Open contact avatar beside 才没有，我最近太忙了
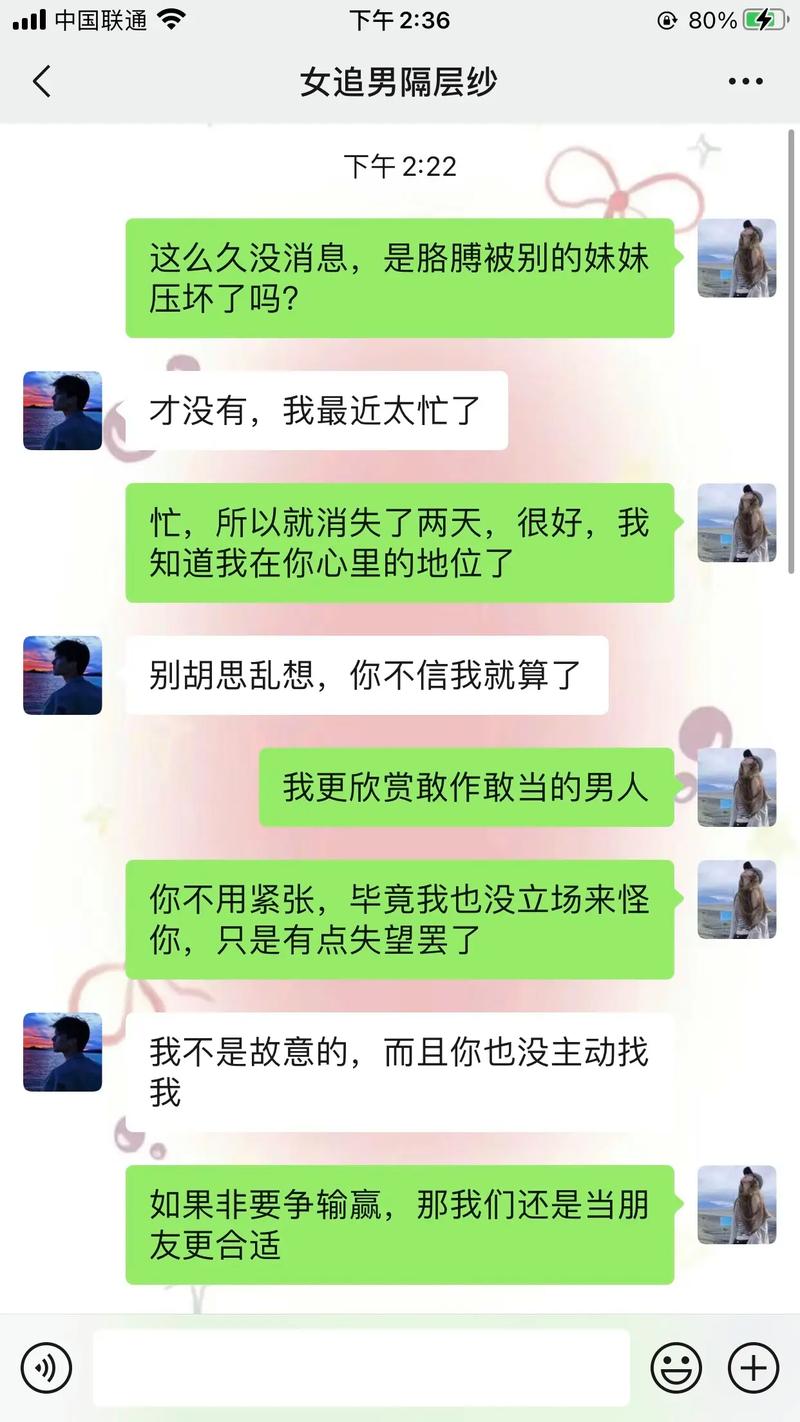Screen dimensions: 800x1422 [63, 410]
